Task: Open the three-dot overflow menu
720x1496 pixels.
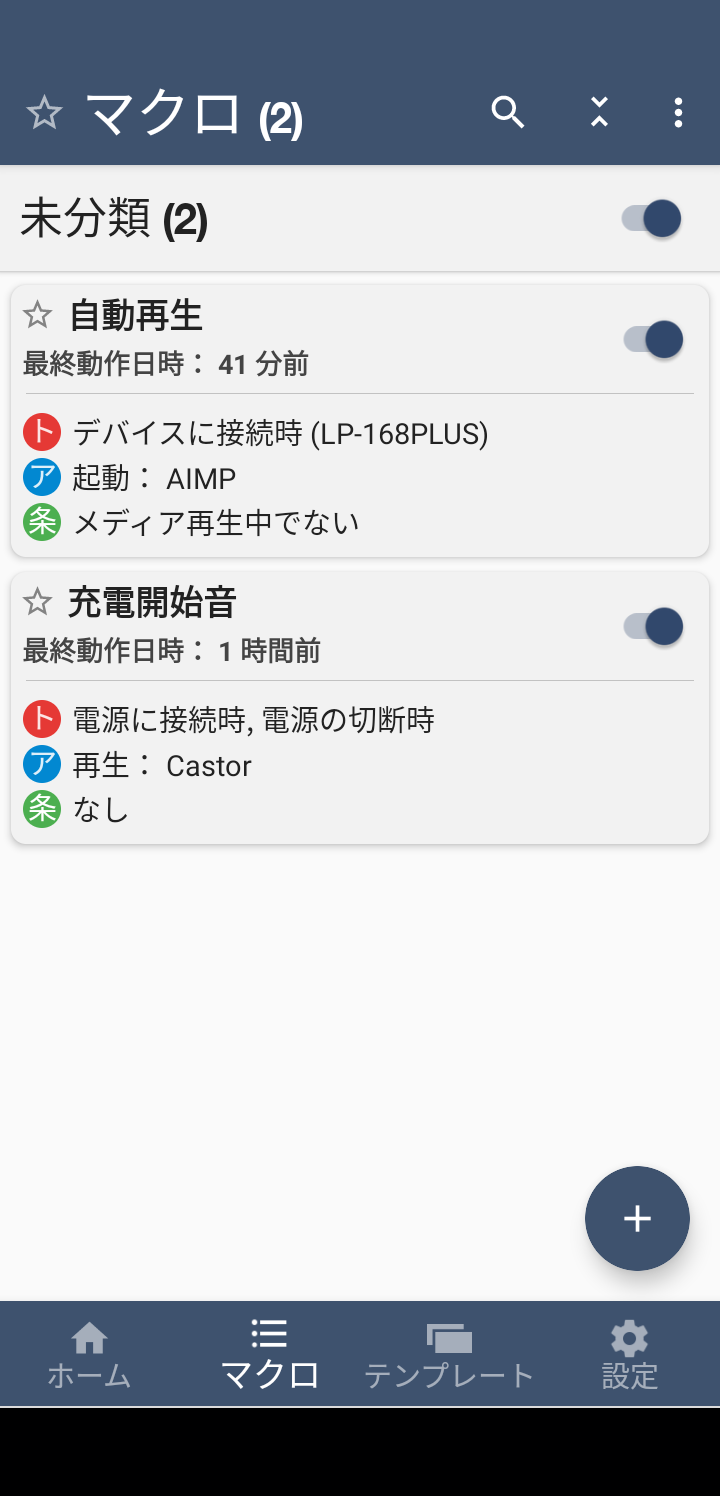Action: point(678,112)
